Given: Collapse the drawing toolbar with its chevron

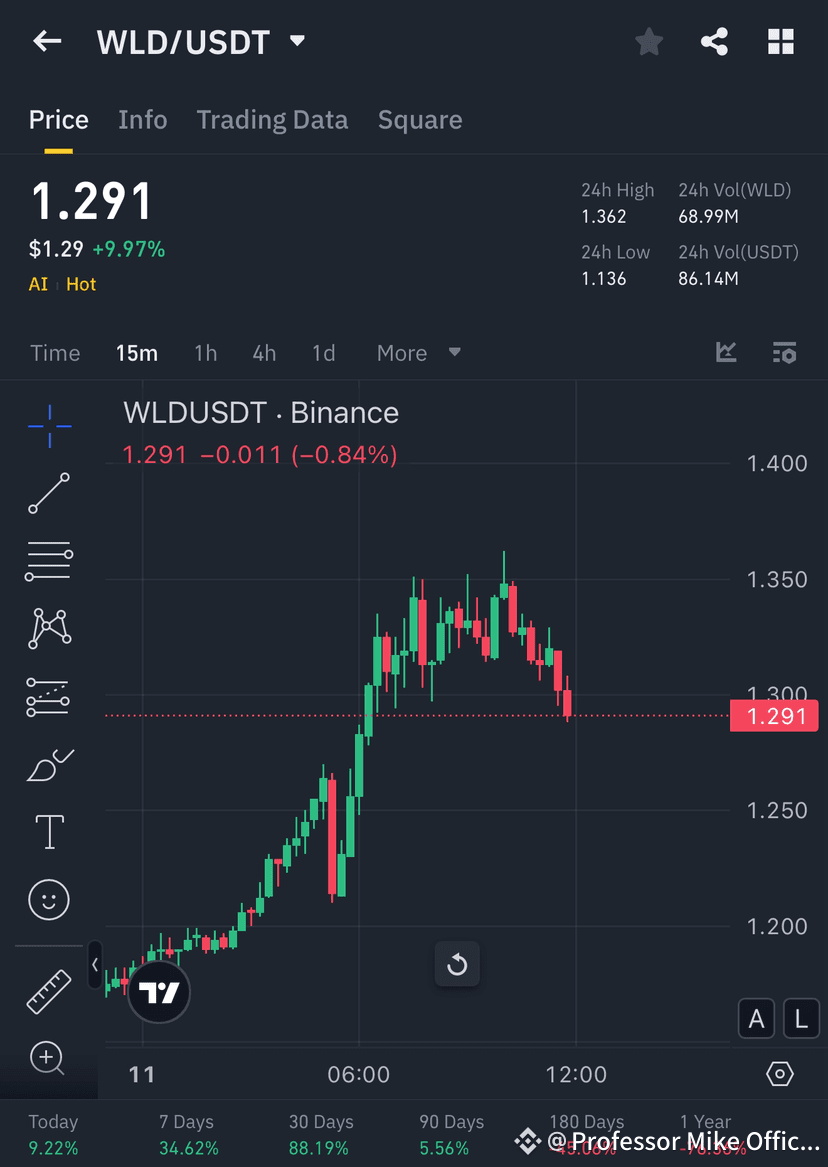Looking at the screenshot, I should [x=95, y=965].
